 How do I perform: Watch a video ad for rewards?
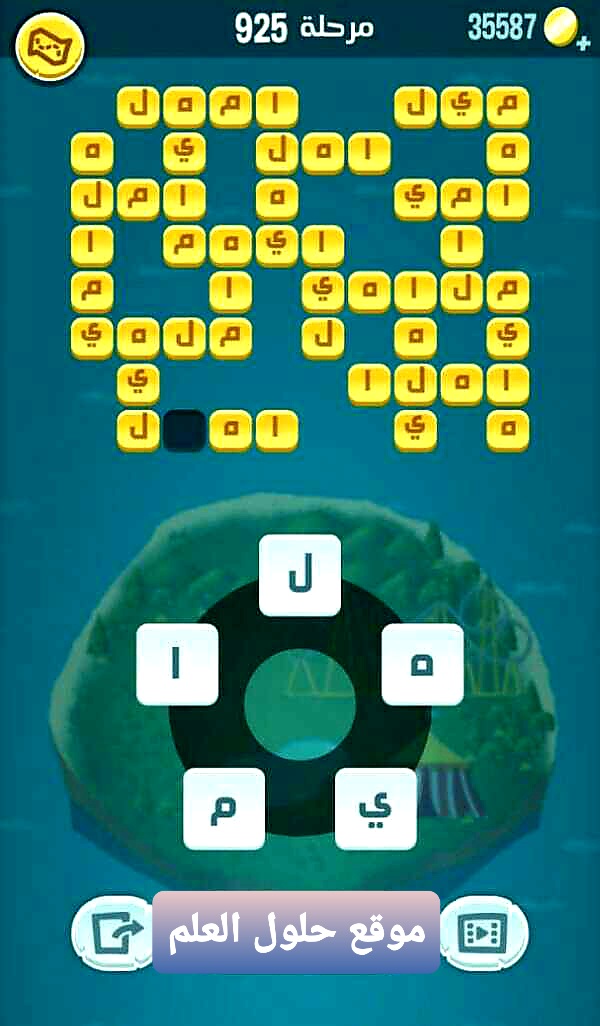483,933
